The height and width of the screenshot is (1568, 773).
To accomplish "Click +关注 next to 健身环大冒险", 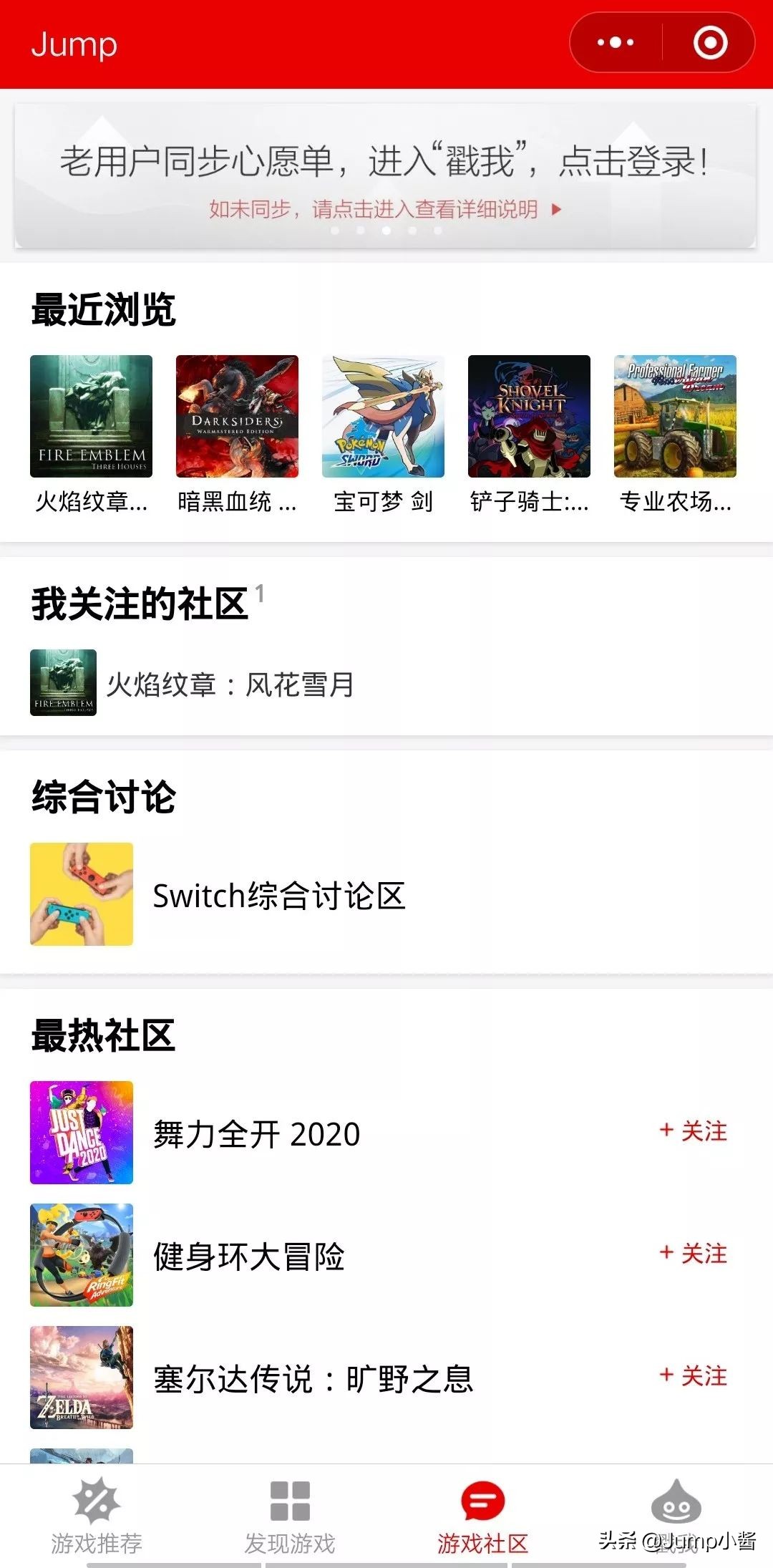I will 693,1250.
